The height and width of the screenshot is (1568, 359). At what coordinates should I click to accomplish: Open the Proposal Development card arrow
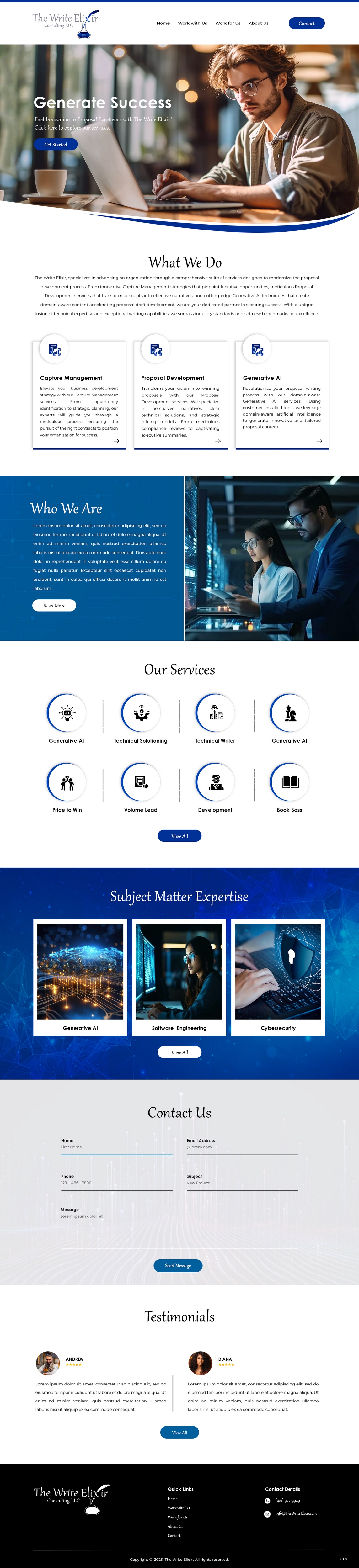217,441
